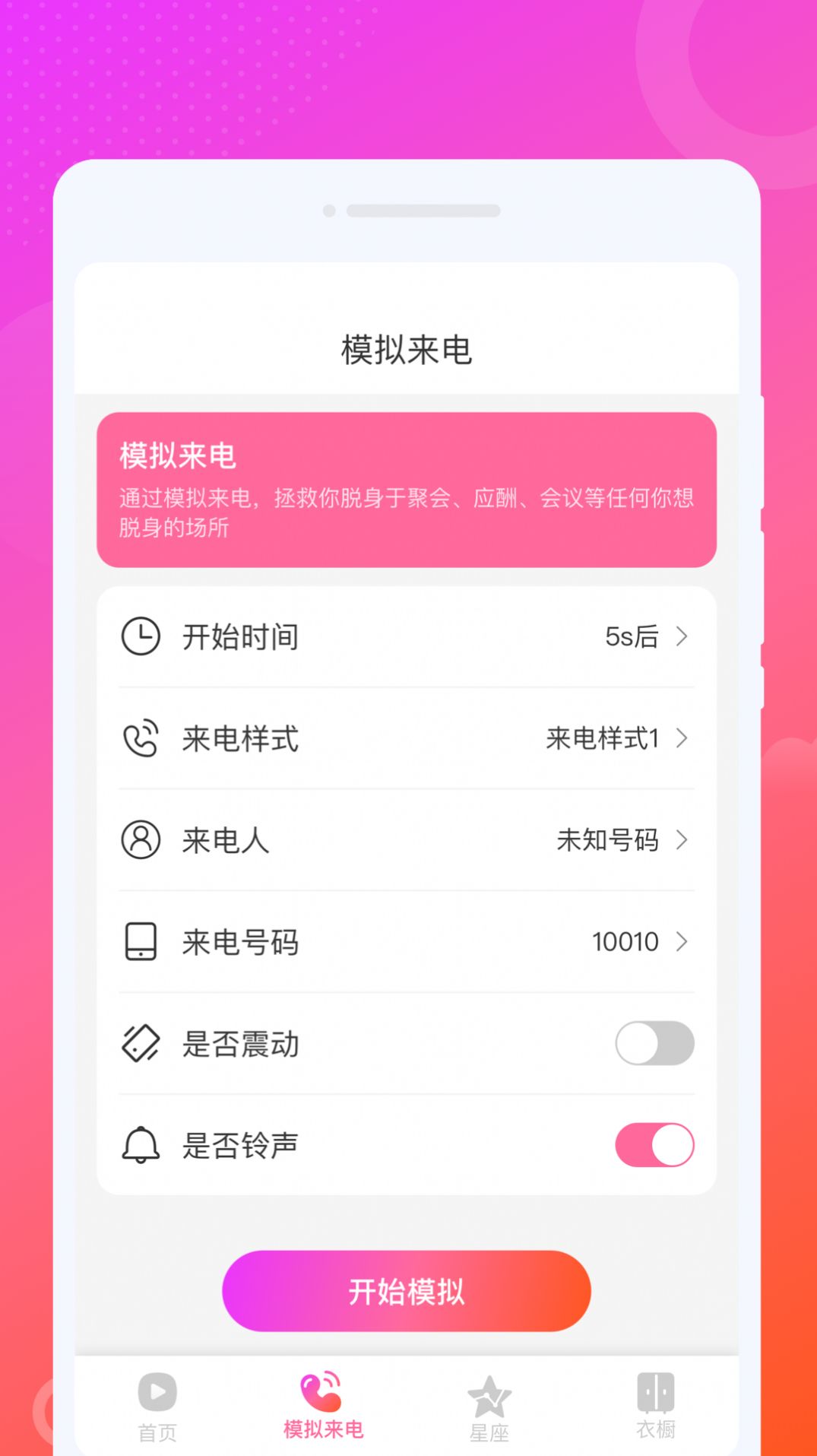
Task: Click the person icon next to 来电人
Action: point(141,840)
